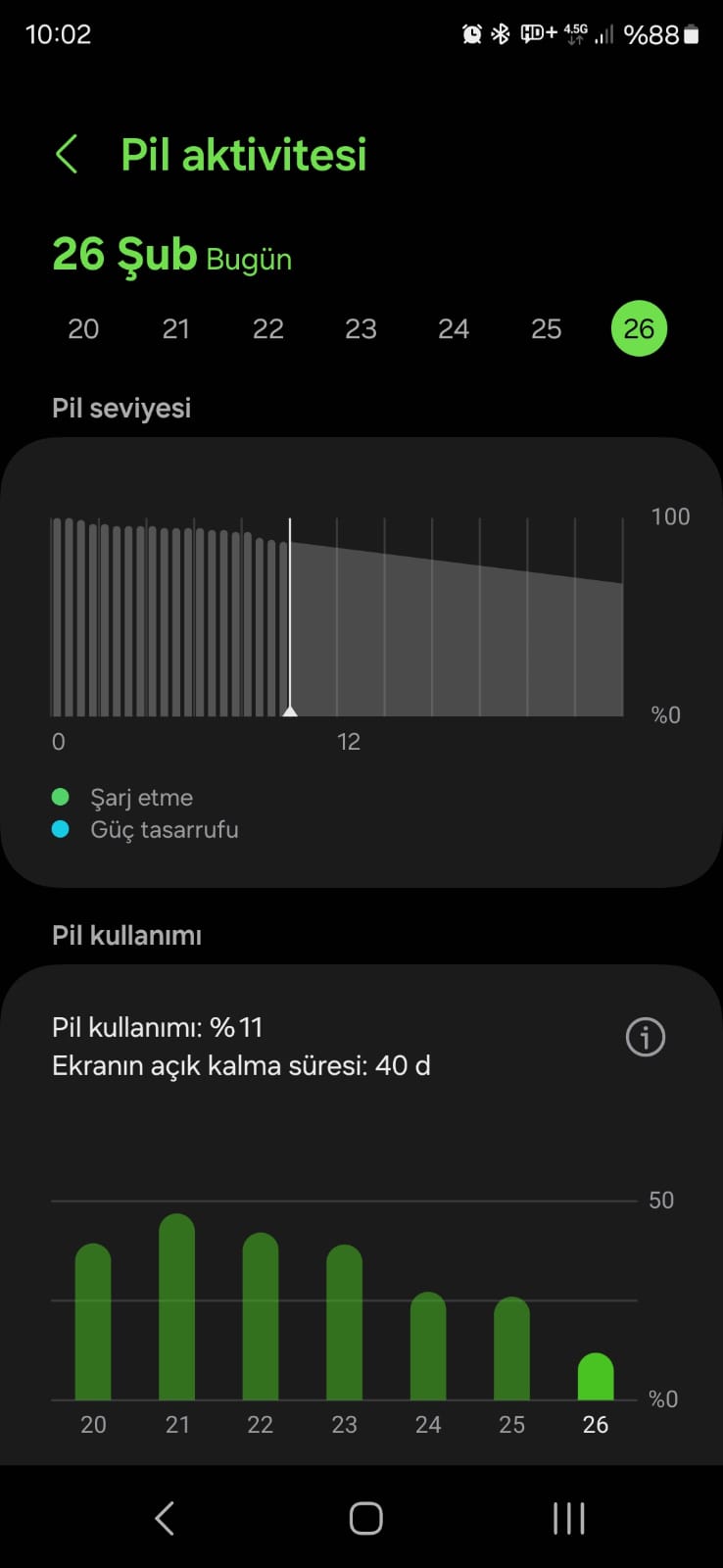Image resolution: width=723 pixels, height=1568 pixels.
Task: Pick date 25 in the date row
Action: [x=546, y=329]
